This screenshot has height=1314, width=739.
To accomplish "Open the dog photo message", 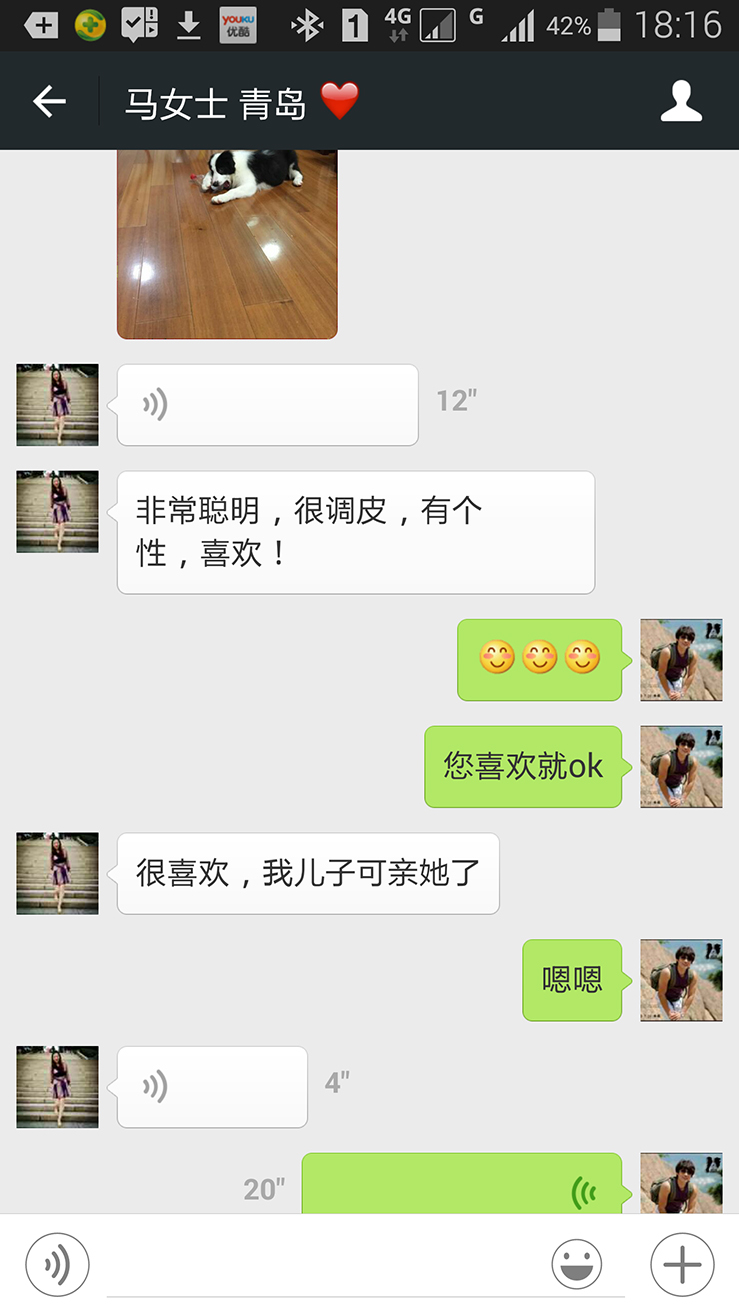I will tap(227, 244).
